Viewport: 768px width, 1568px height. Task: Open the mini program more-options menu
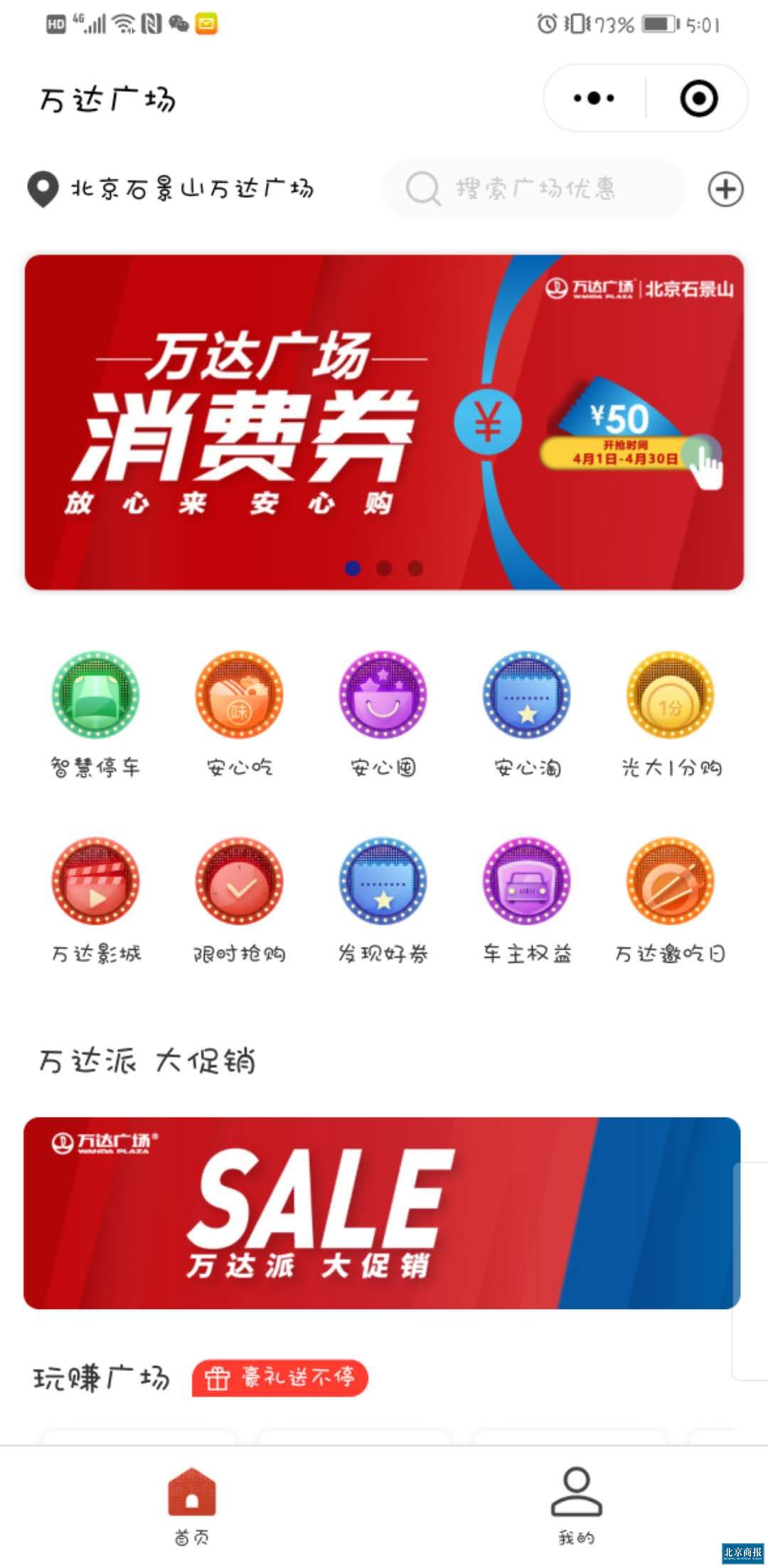(x=594, y=98)
